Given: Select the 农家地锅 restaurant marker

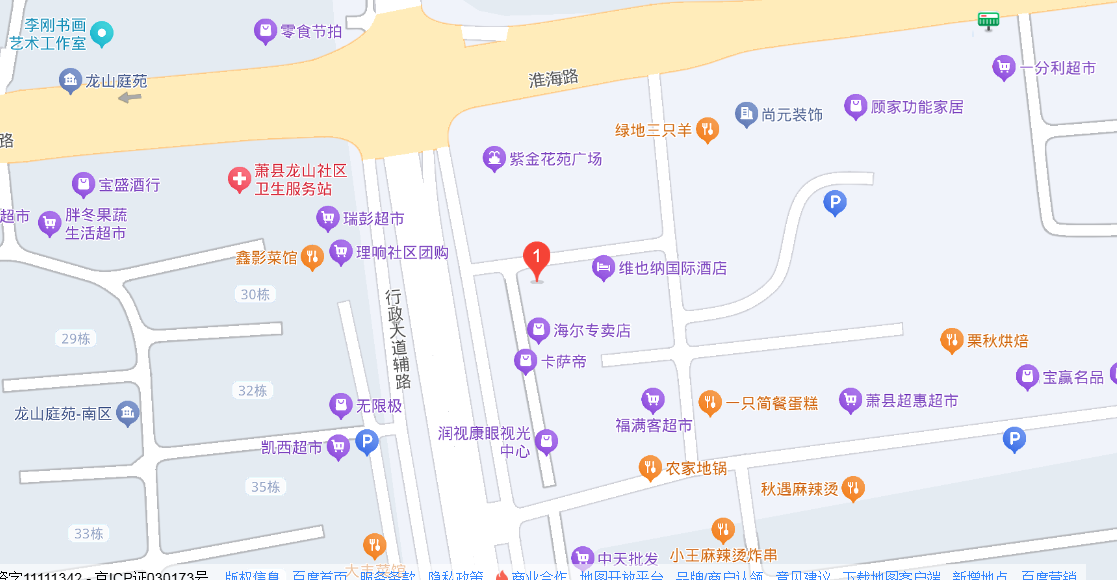Looking at the screenshot, I should [x=650, y=467].
